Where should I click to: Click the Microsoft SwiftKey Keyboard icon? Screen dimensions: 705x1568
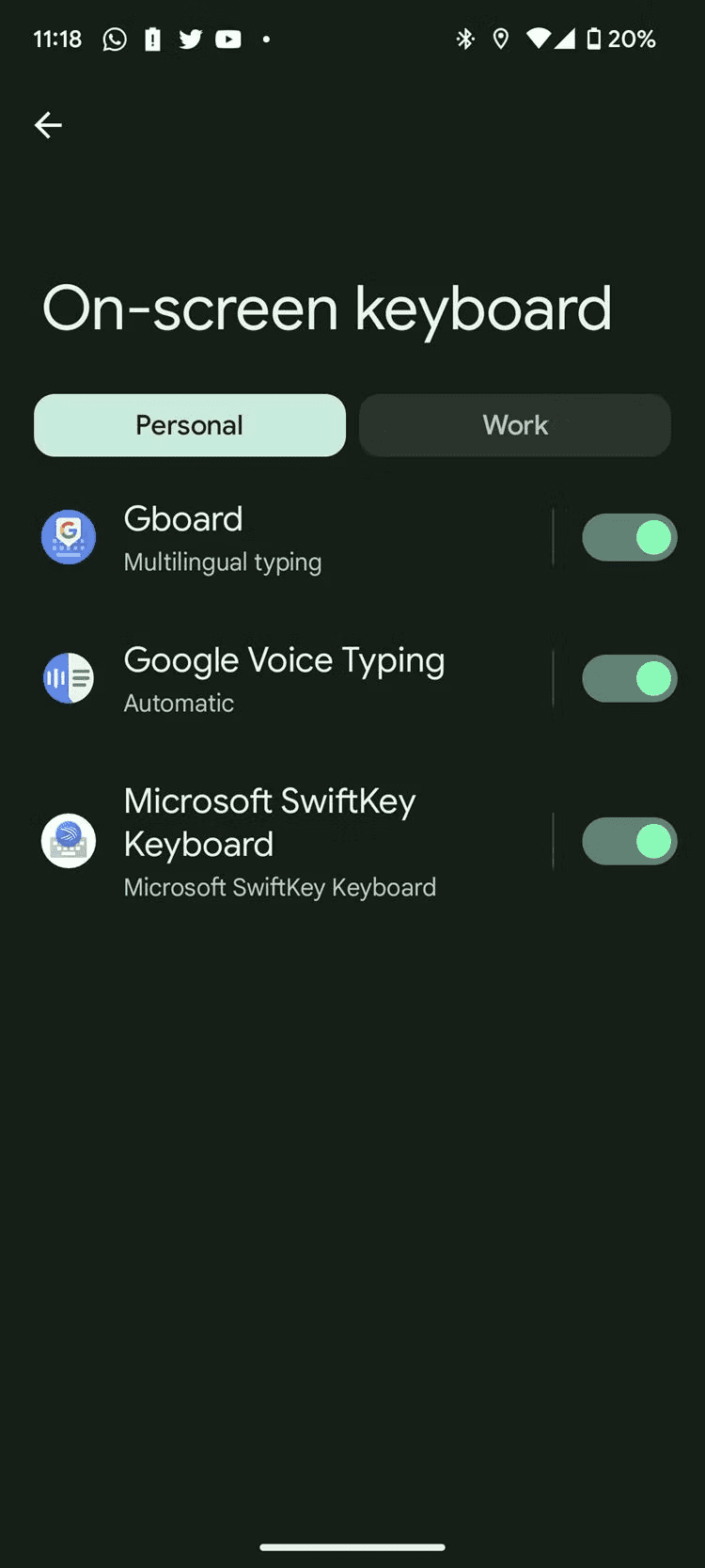(68, 840)
